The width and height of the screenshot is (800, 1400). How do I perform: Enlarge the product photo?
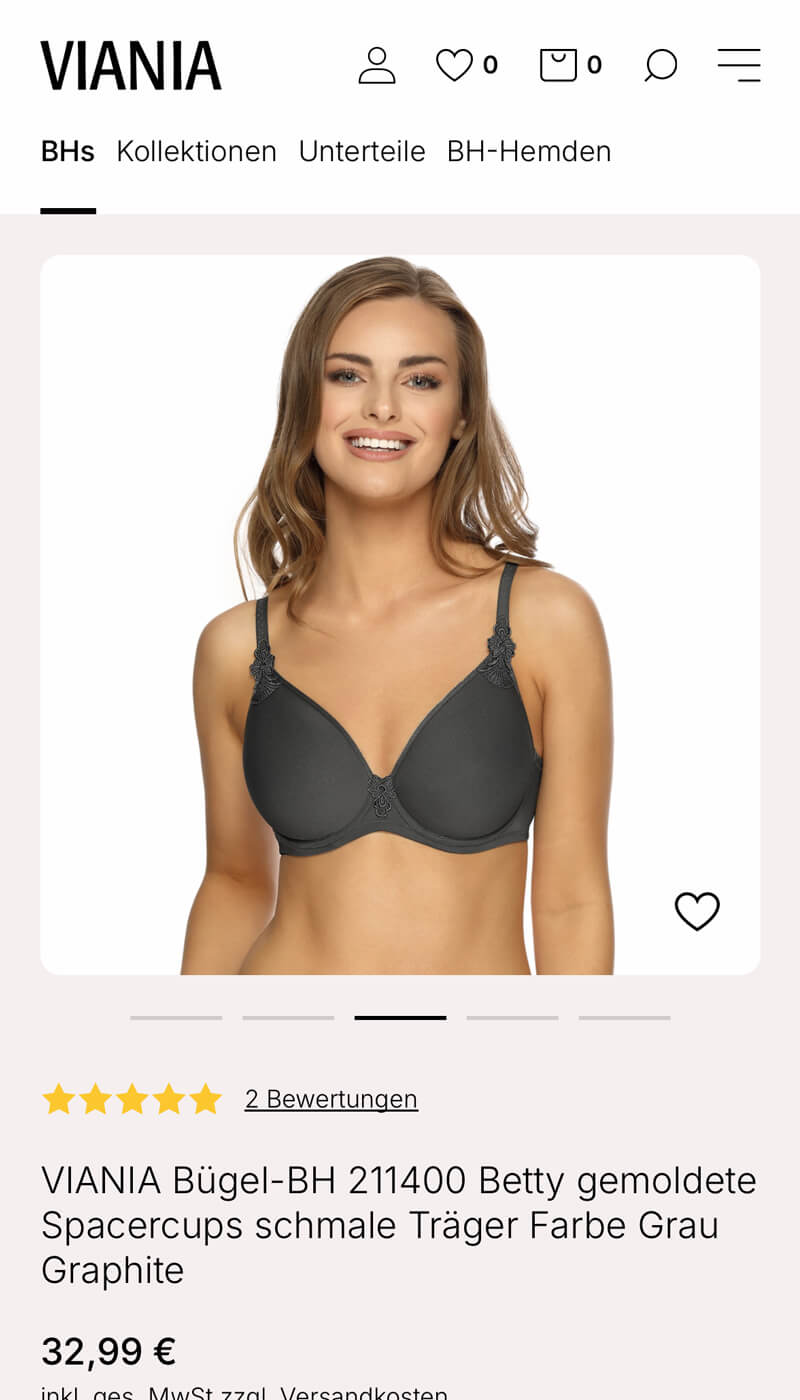[400, 614]
